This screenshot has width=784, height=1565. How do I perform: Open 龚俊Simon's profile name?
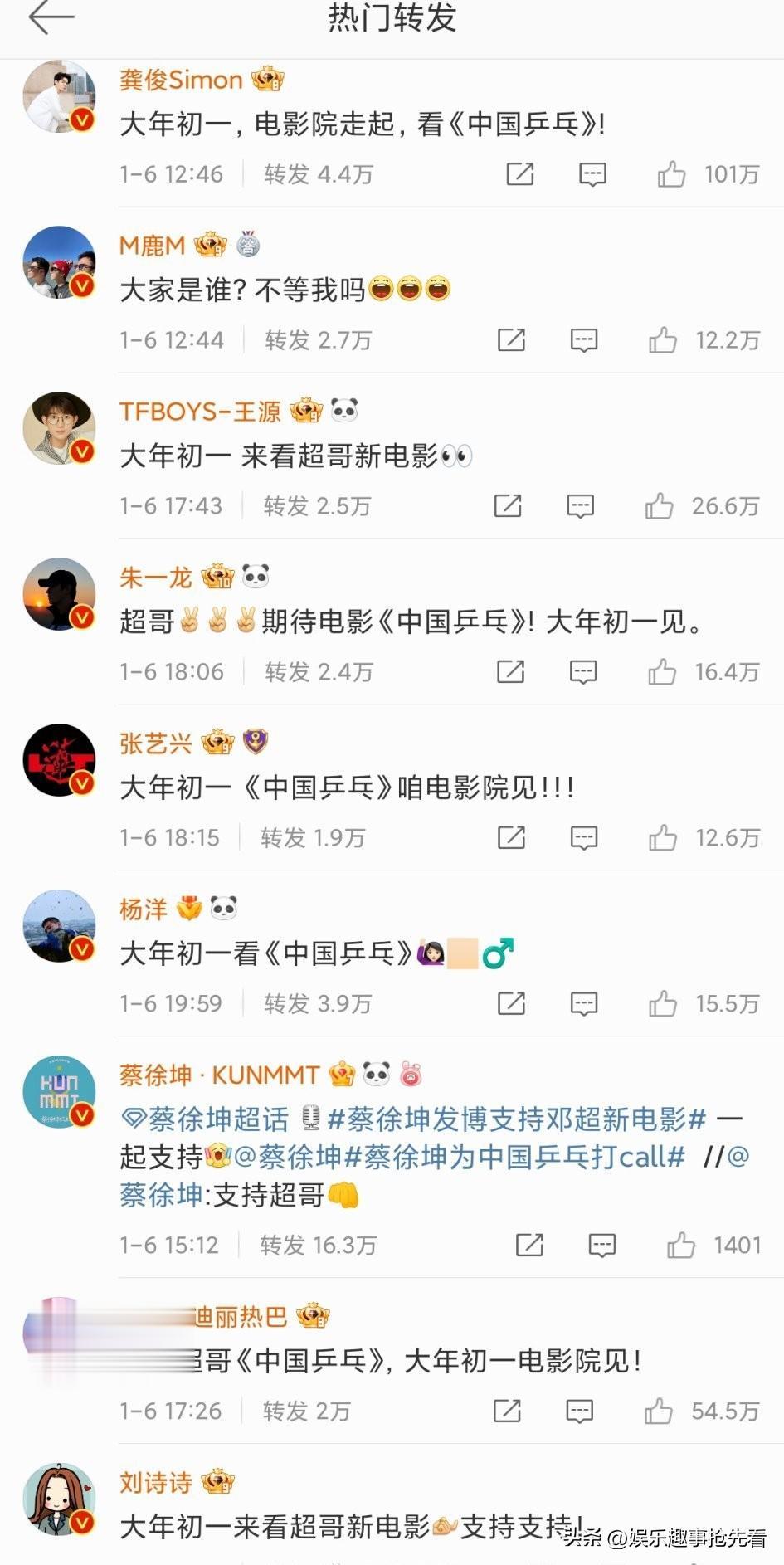[x=181, y=80]
